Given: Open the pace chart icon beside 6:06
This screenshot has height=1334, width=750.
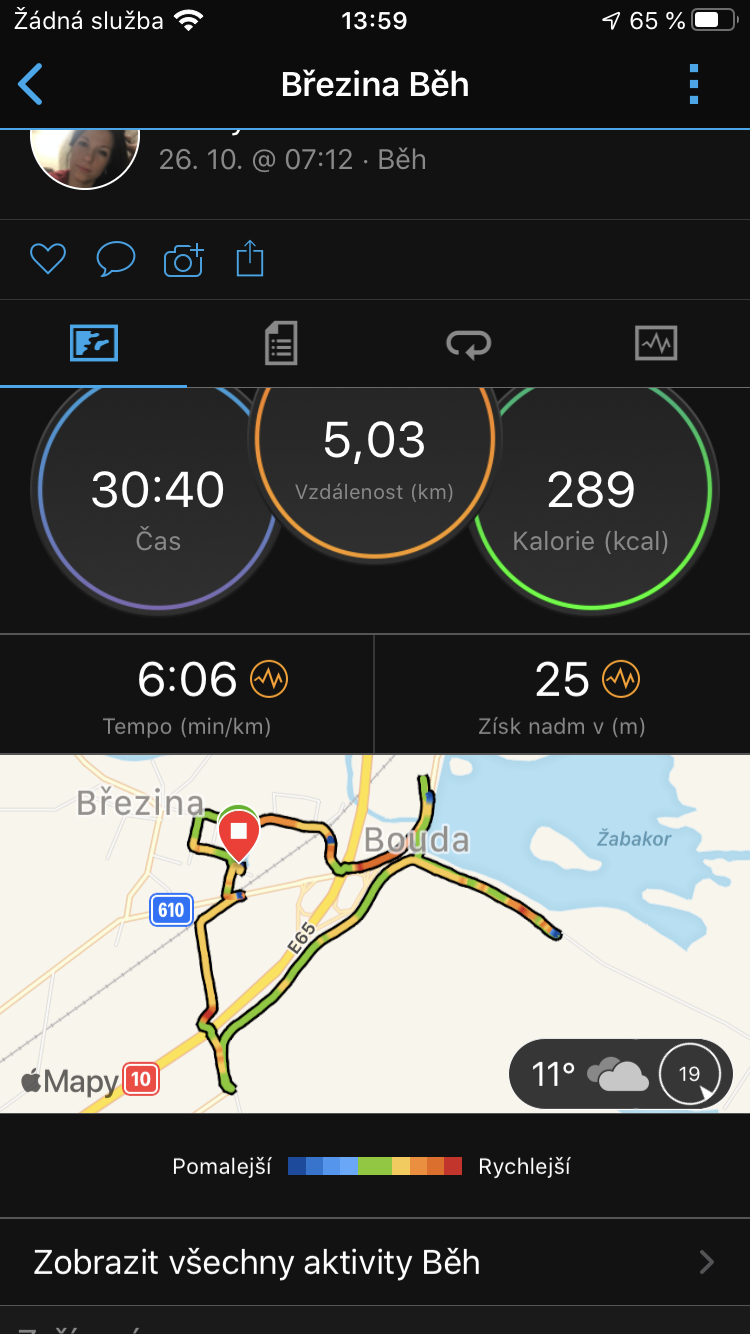Looking at the screenshot, I should click(269, 680).
